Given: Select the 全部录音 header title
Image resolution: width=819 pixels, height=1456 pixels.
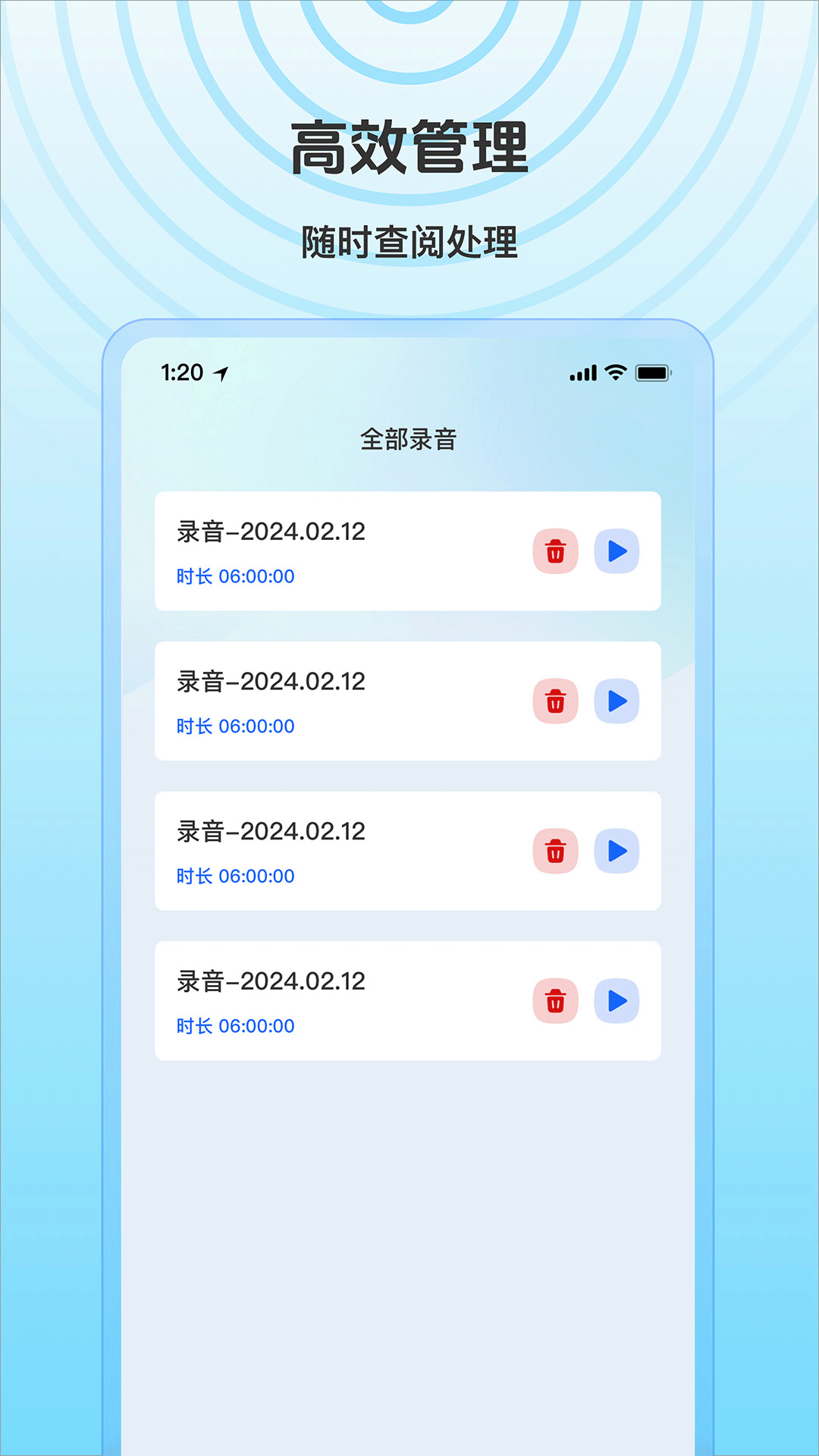Looking at the screenshot, I should click(409, 438).
